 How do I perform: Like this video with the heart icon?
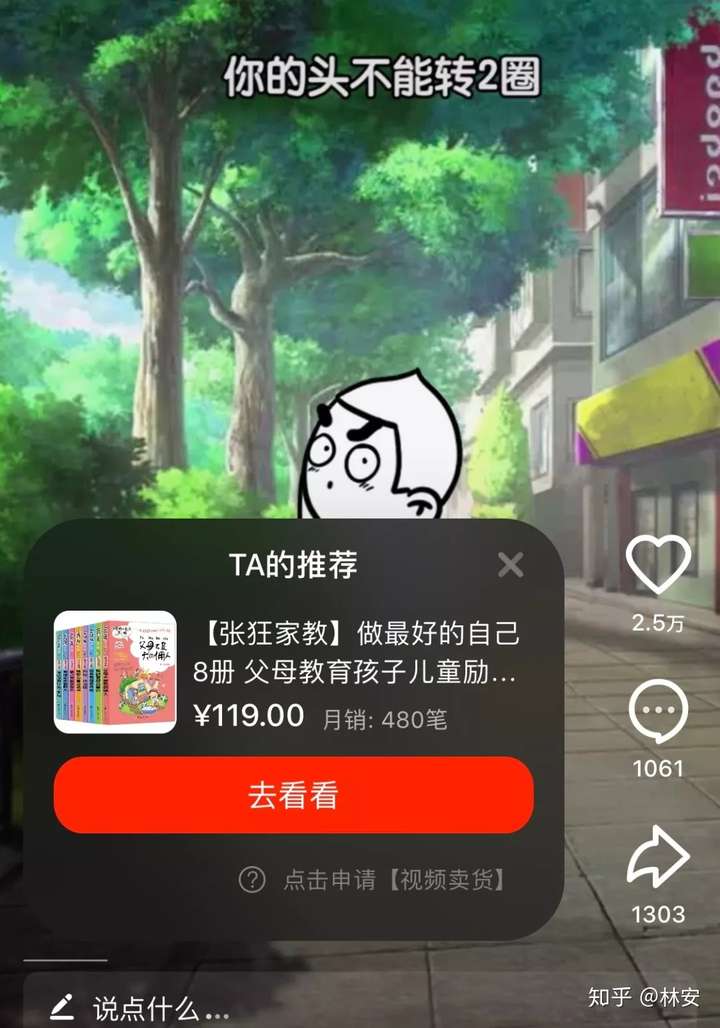[658, 565]
